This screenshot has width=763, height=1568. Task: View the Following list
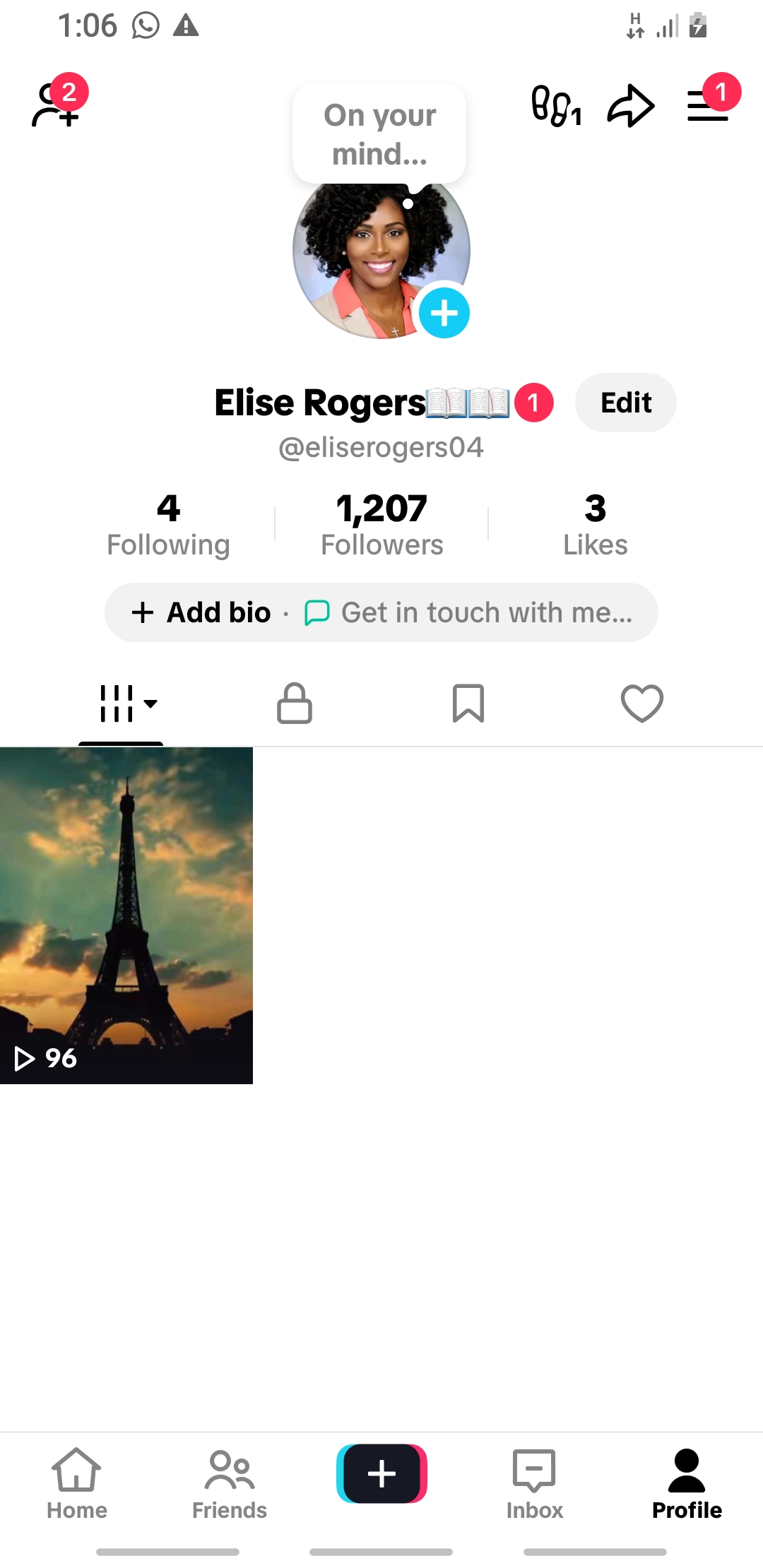[x=168, y=525]
